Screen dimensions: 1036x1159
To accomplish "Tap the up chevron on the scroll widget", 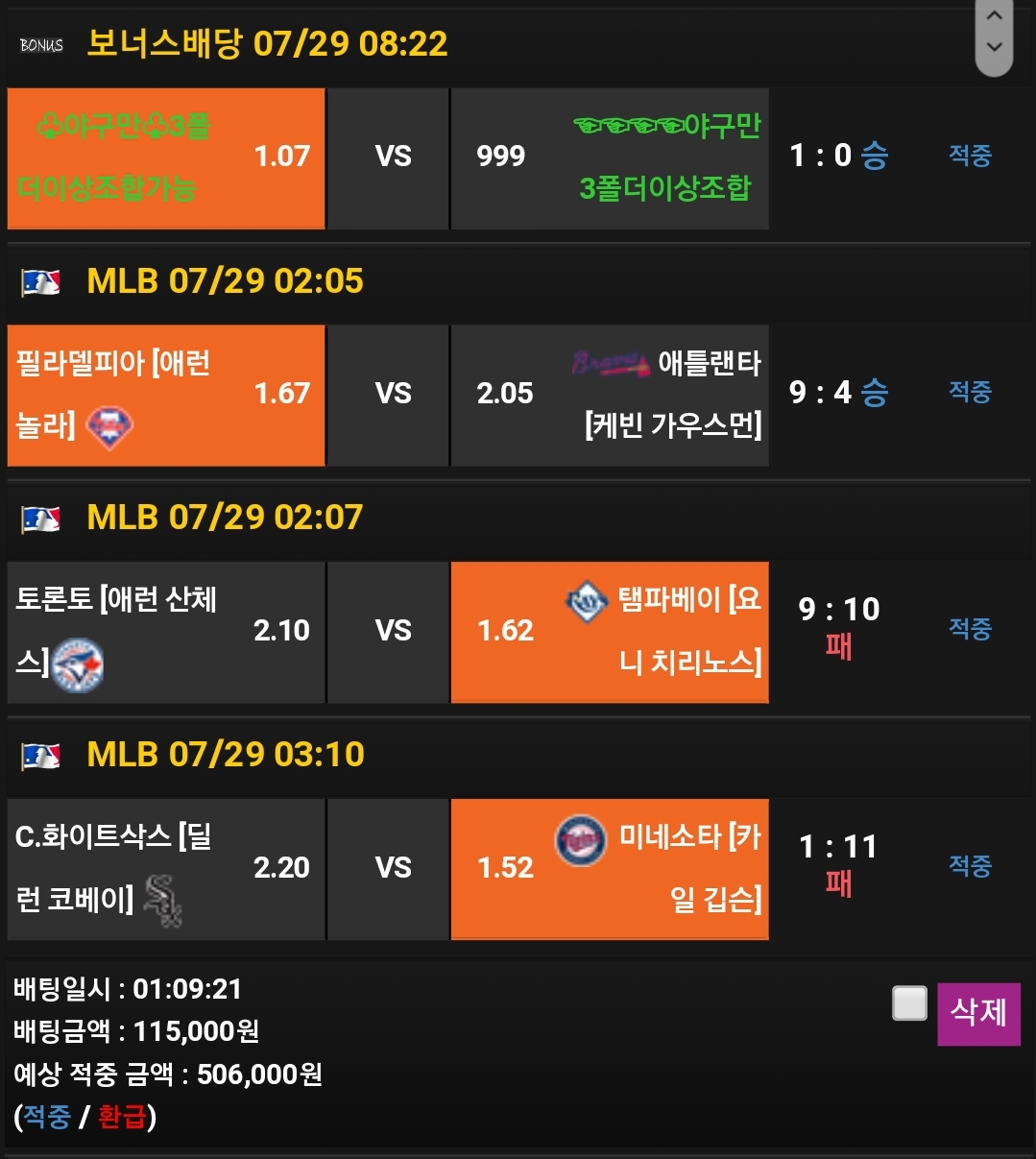I will [994, 15].
